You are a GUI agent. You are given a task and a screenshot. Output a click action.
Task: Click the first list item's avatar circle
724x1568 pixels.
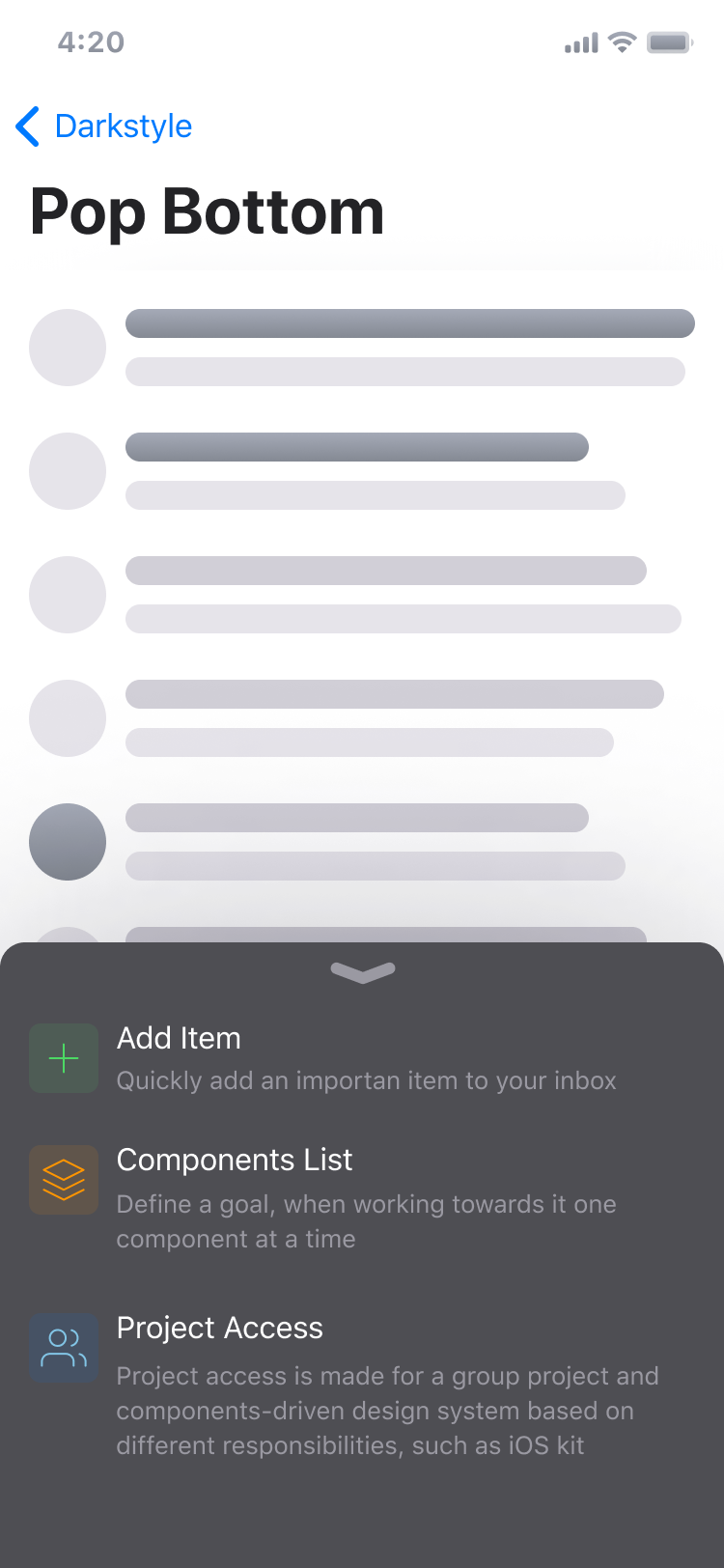(68, 347)
